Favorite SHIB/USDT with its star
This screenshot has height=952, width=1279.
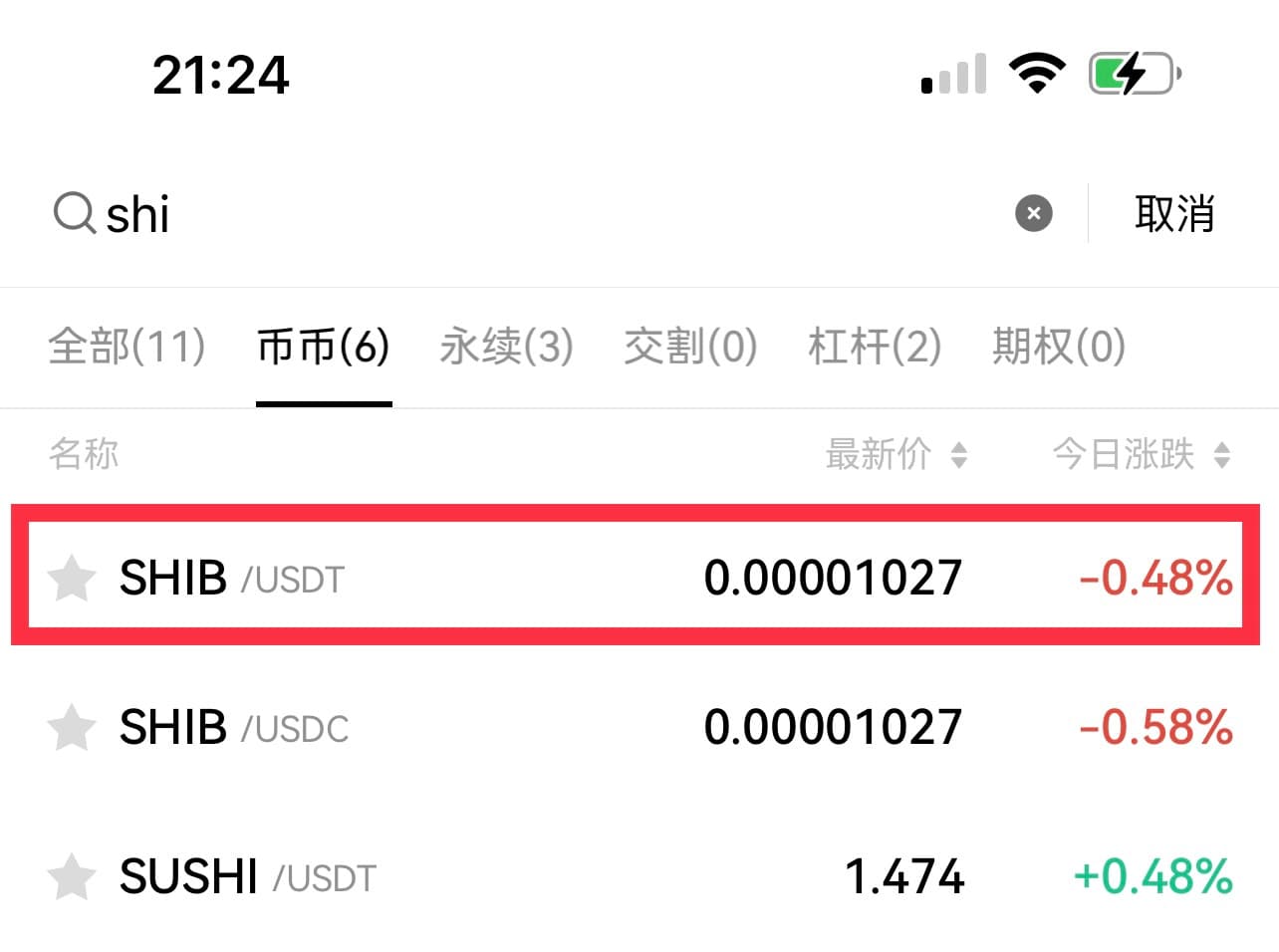[x=72, y=579]
